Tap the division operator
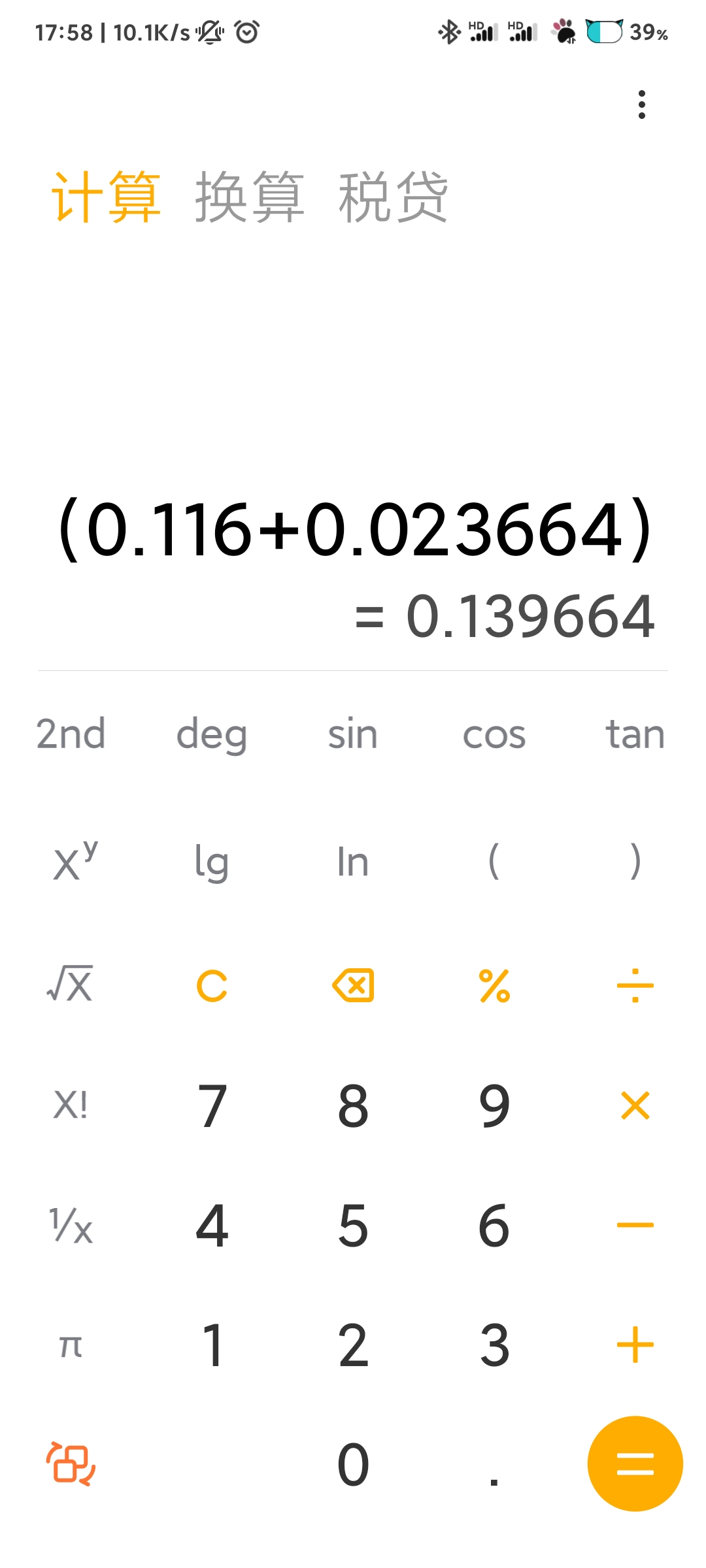This screenshot has width=706, height=1568. tap(635, 985)
